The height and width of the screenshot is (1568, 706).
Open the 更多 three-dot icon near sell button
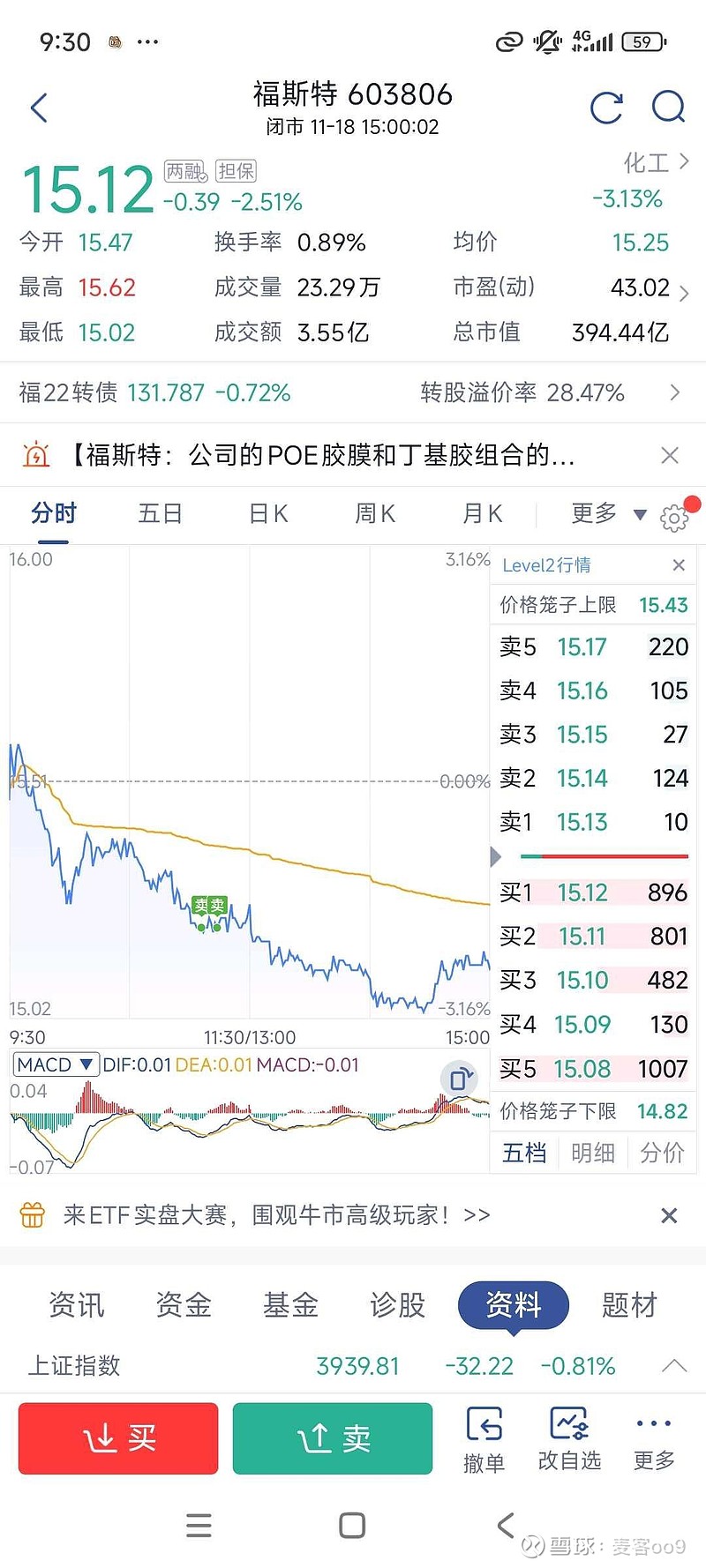point(652,1437)
